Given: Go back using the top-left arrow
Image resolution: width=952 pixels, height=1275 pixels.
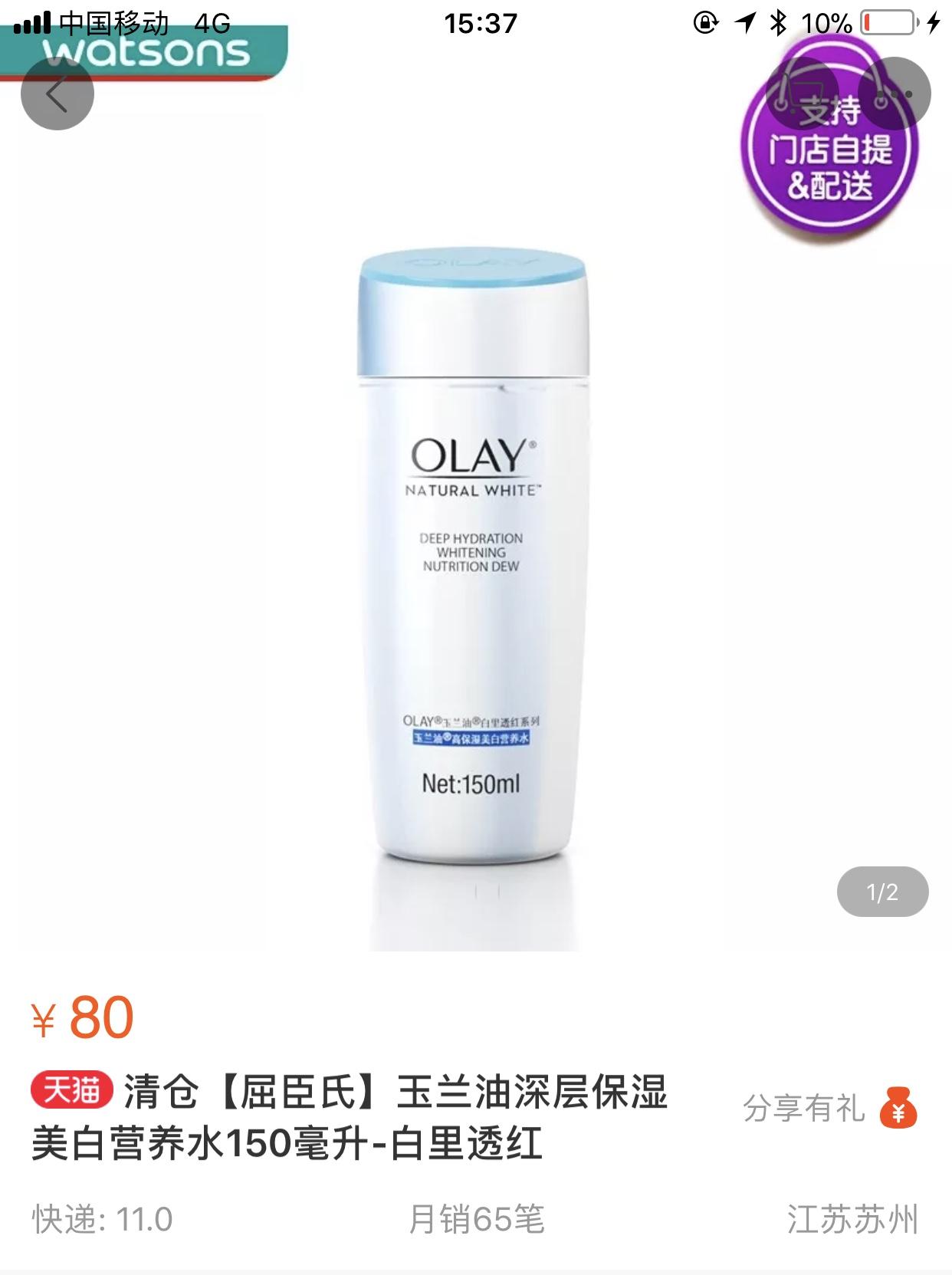Looking at the screenshot, I should [57, 94].
